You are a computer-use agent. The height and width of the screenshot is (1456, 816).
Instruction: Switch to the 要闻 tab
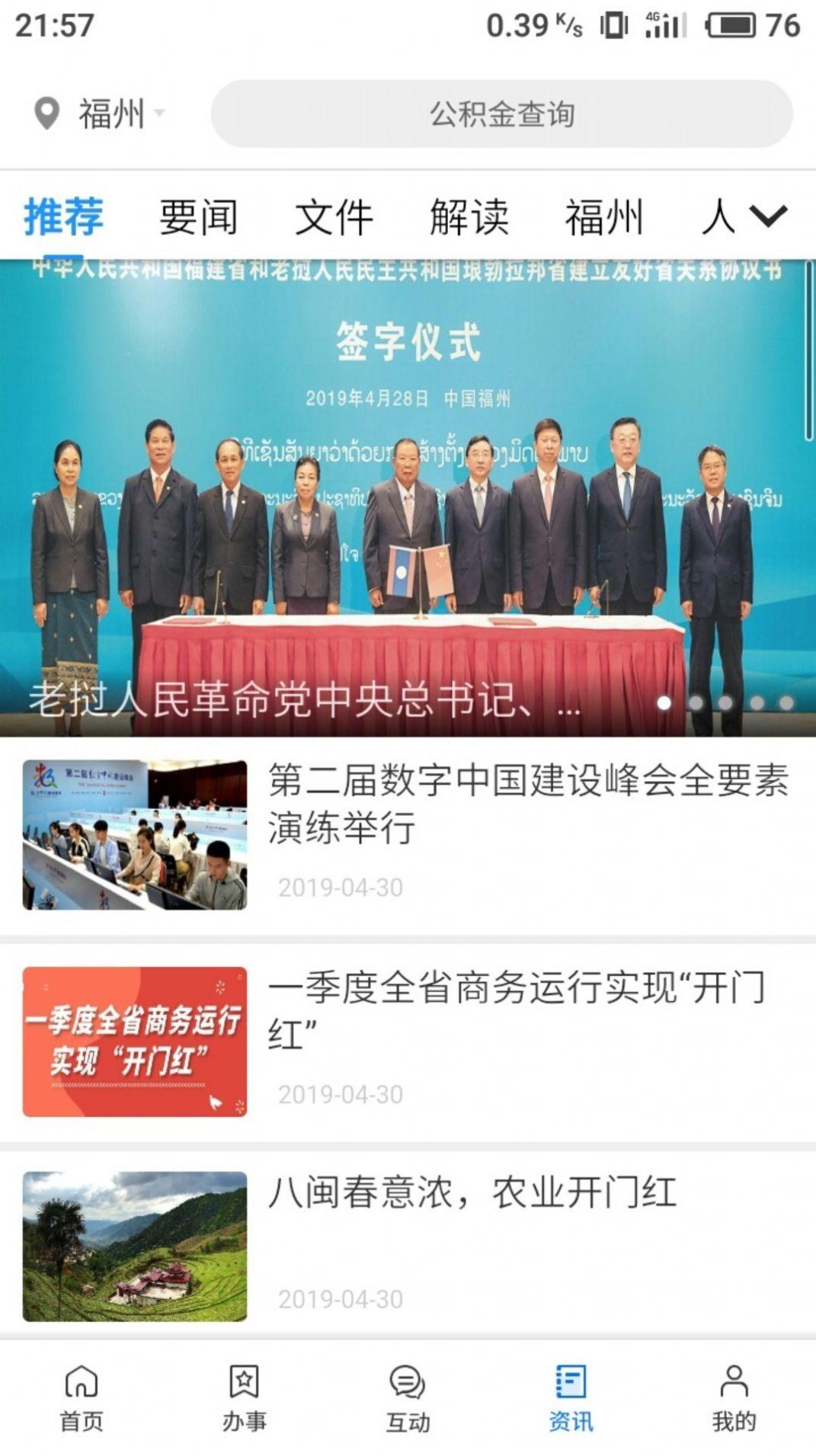(x=198, y=216)
